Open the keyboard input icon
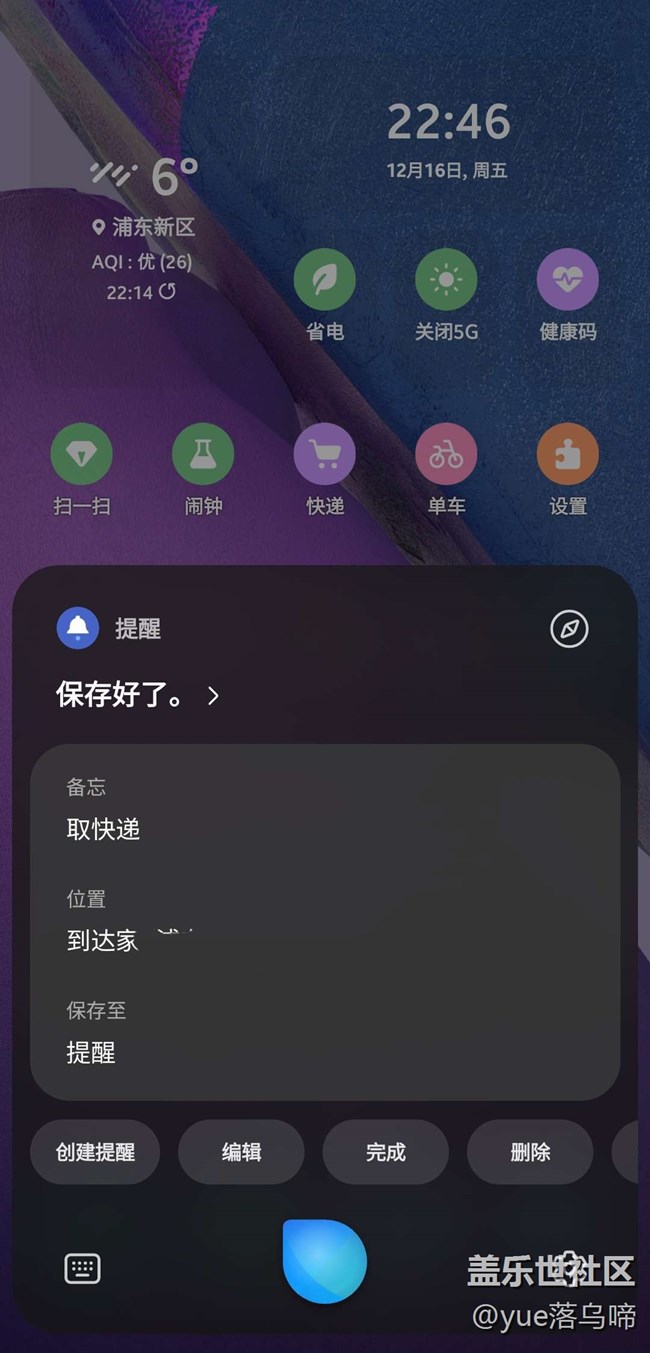This screenshot has height=1353, width=650. coord(82,1269)
